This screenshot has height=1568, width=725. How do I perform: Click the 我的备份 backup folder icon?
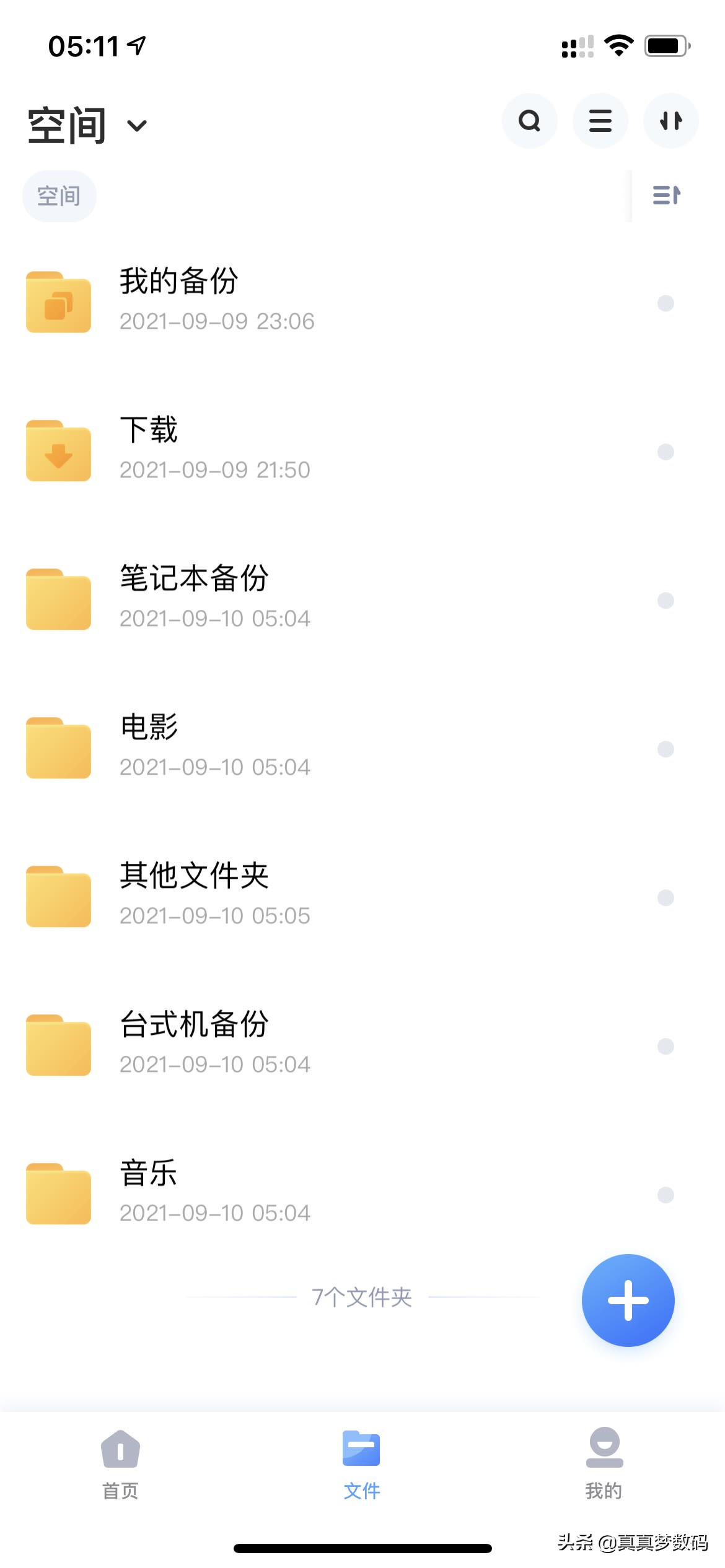(59, 302)
